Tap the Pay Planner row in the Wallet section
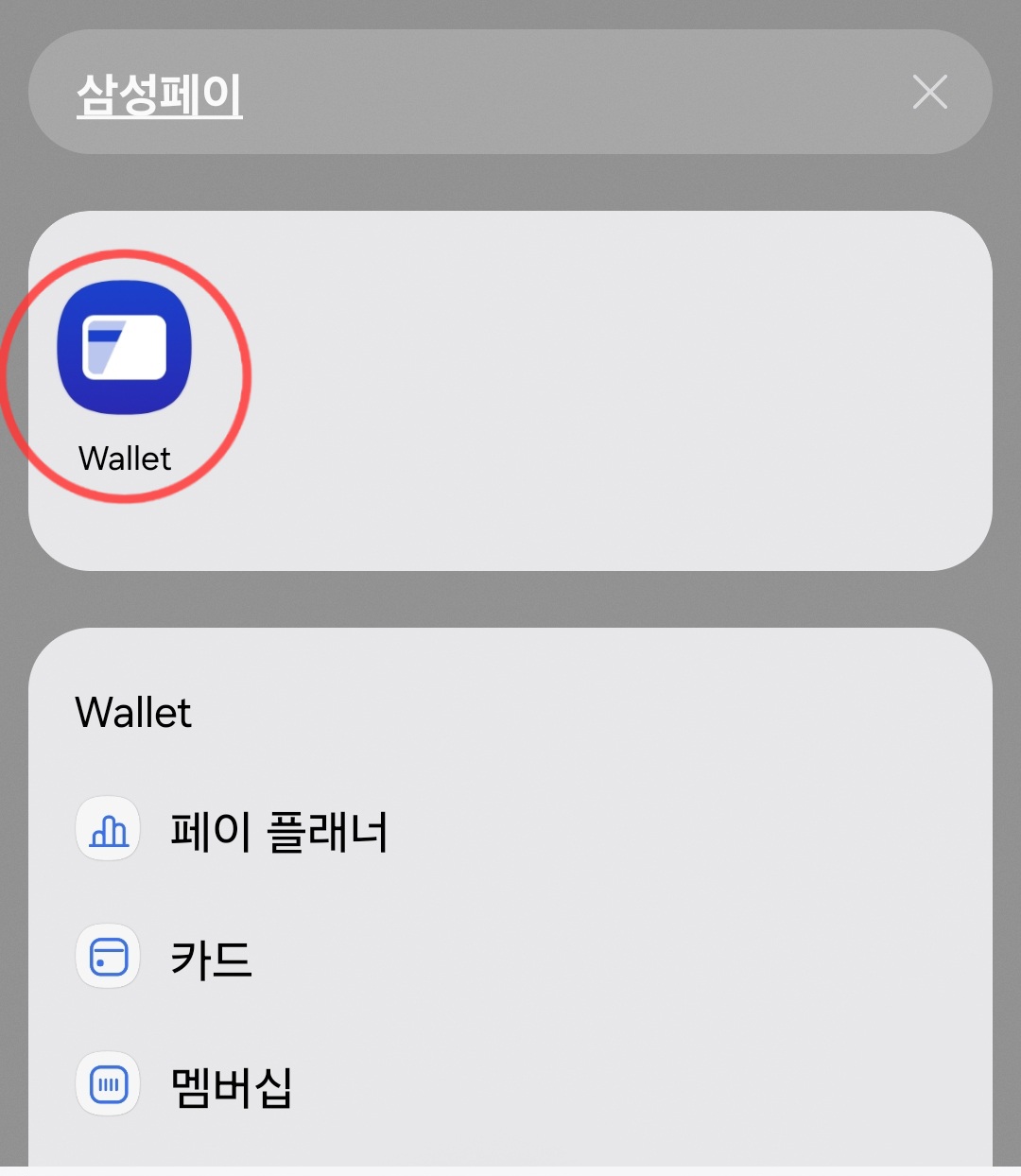The image size is (1021, 1176). point(282,831)
